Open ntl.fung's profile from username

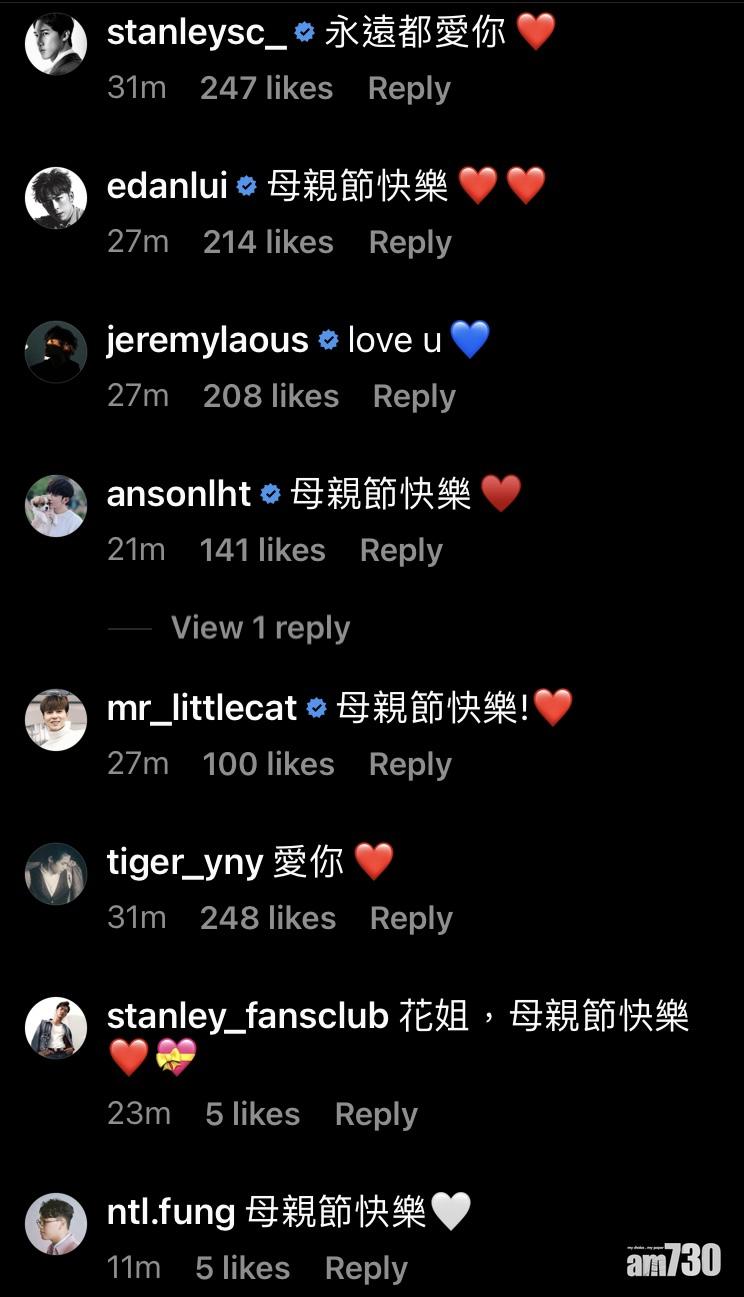(x=171, y=1214)
